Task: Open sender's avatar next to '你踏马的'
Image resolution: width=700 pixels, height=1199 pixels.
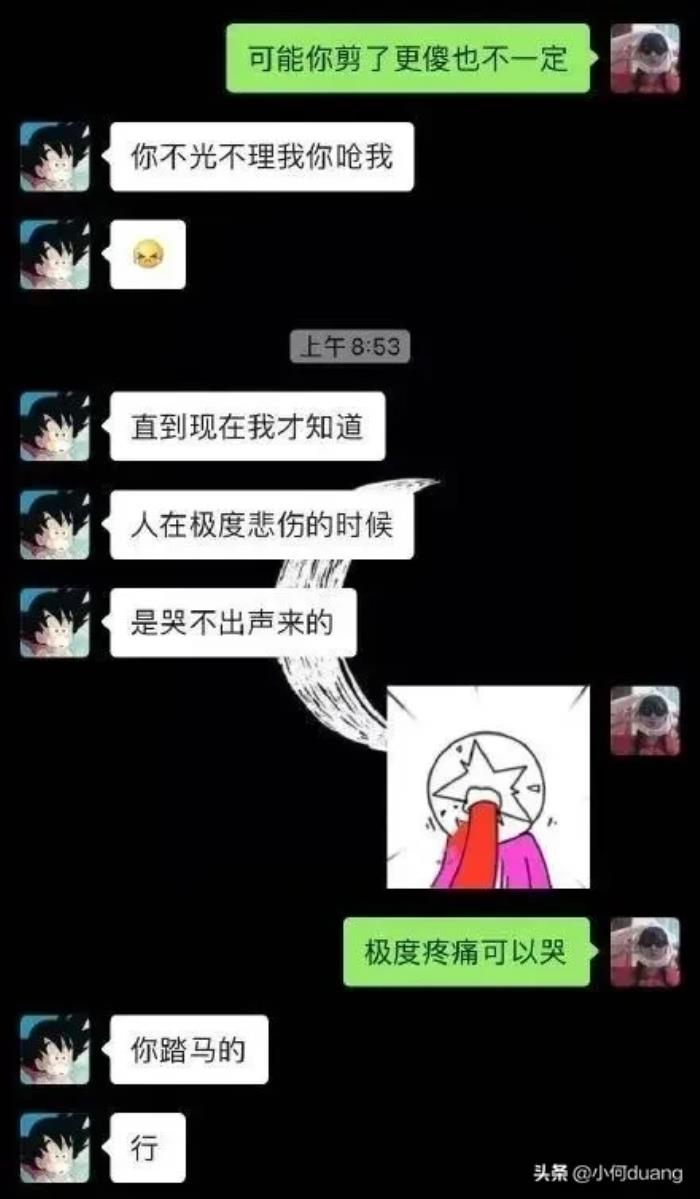Action: point(55,1049)
